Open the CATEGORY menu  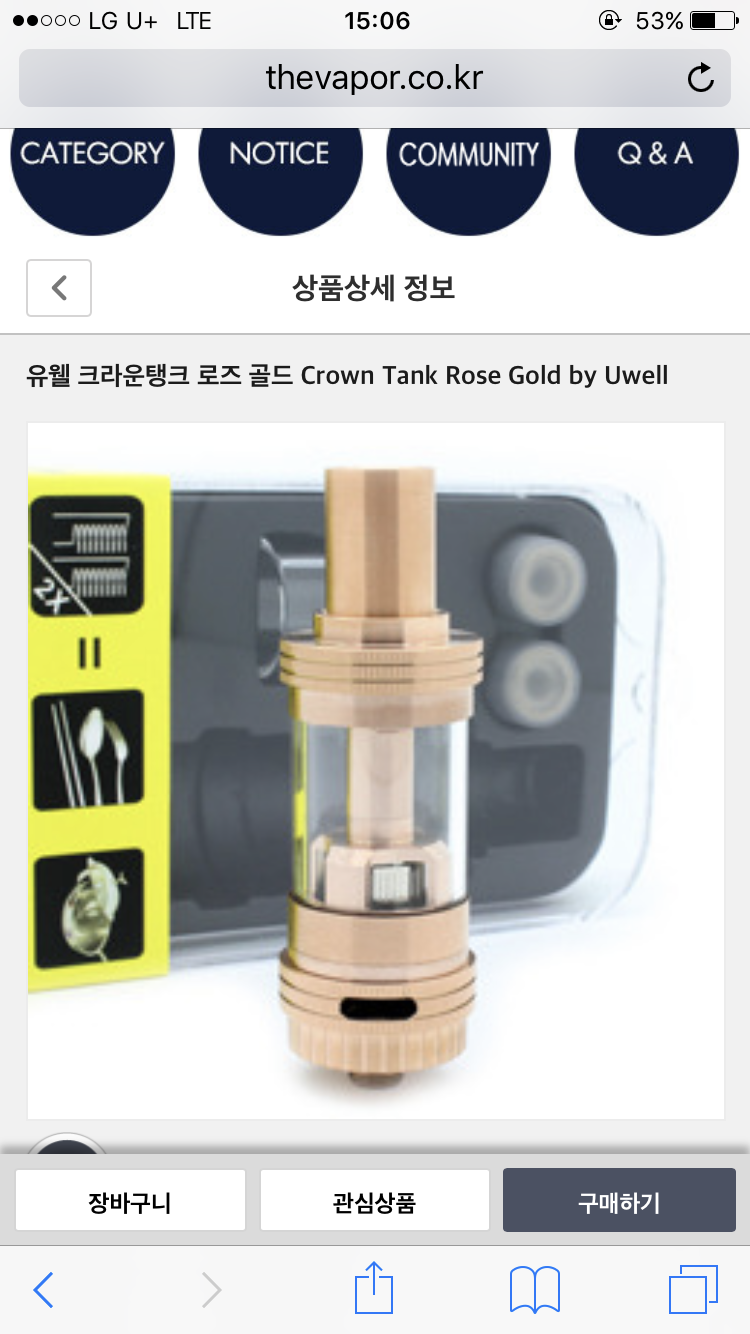(93, 160)
